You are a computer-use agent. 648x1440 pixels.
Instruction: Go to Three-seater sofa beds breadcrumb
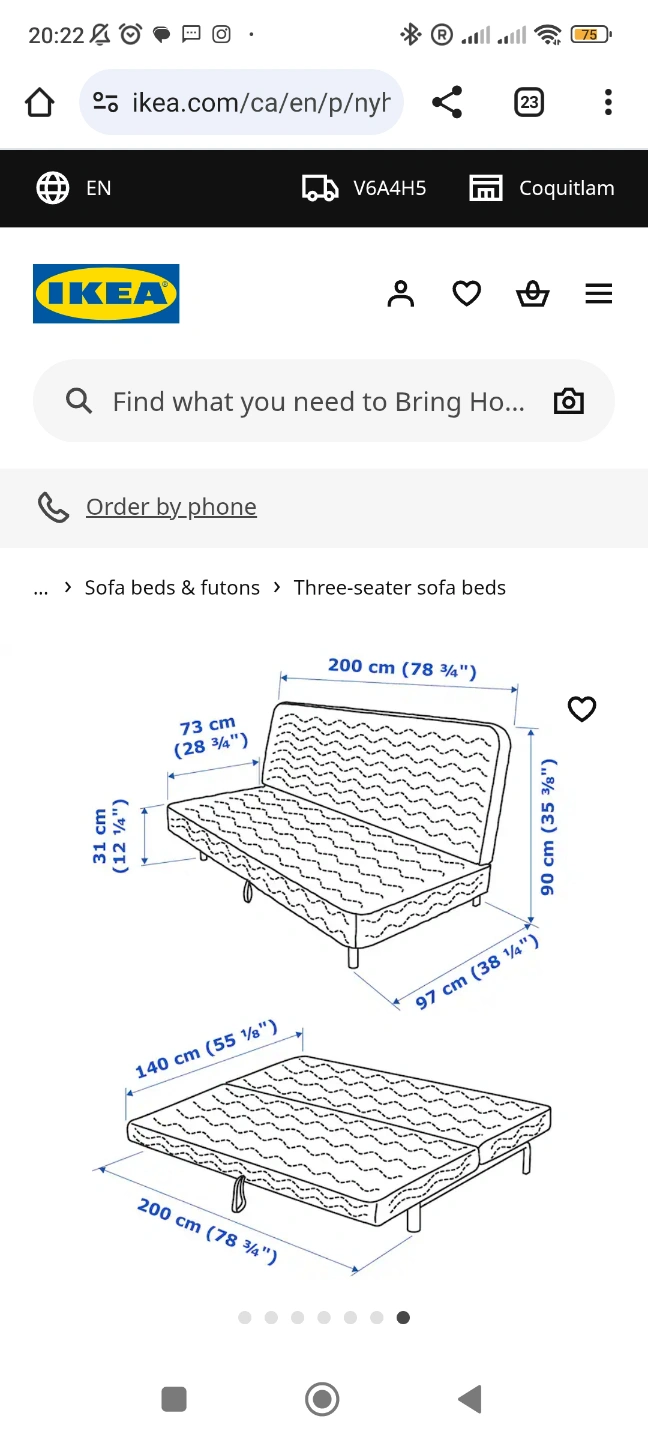400,588
